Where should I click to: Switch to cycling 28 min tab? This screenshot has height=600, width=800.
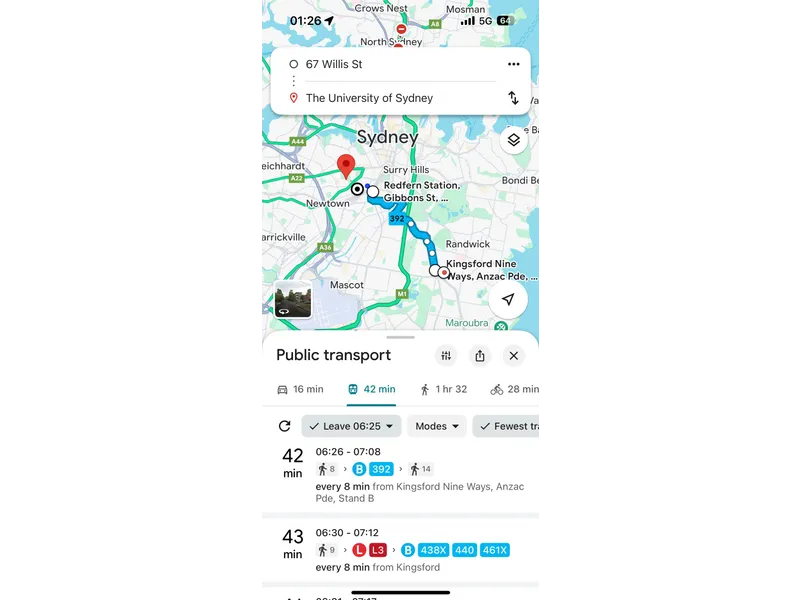pyautogui.click(x=514, y=389)
